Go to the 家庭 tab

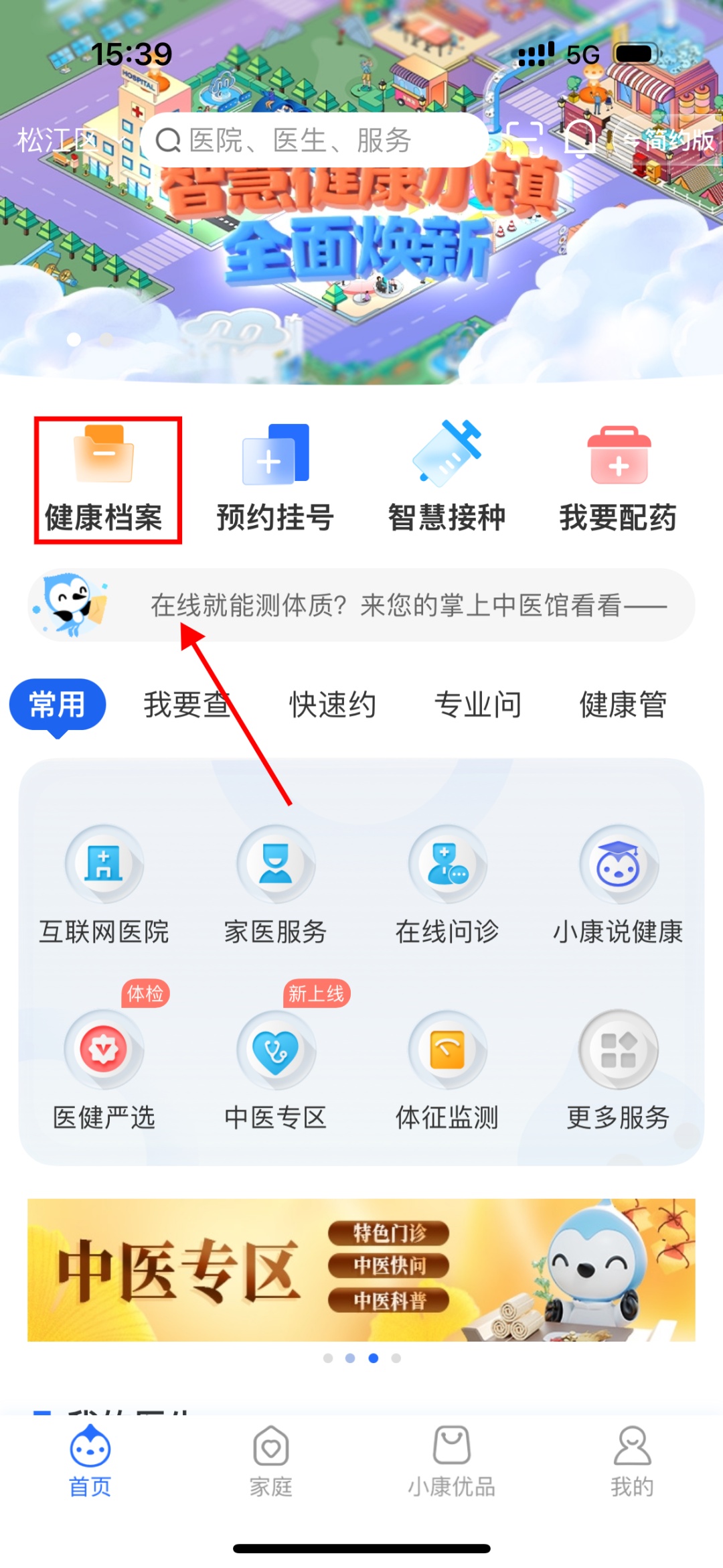[x=271, y=1460]
